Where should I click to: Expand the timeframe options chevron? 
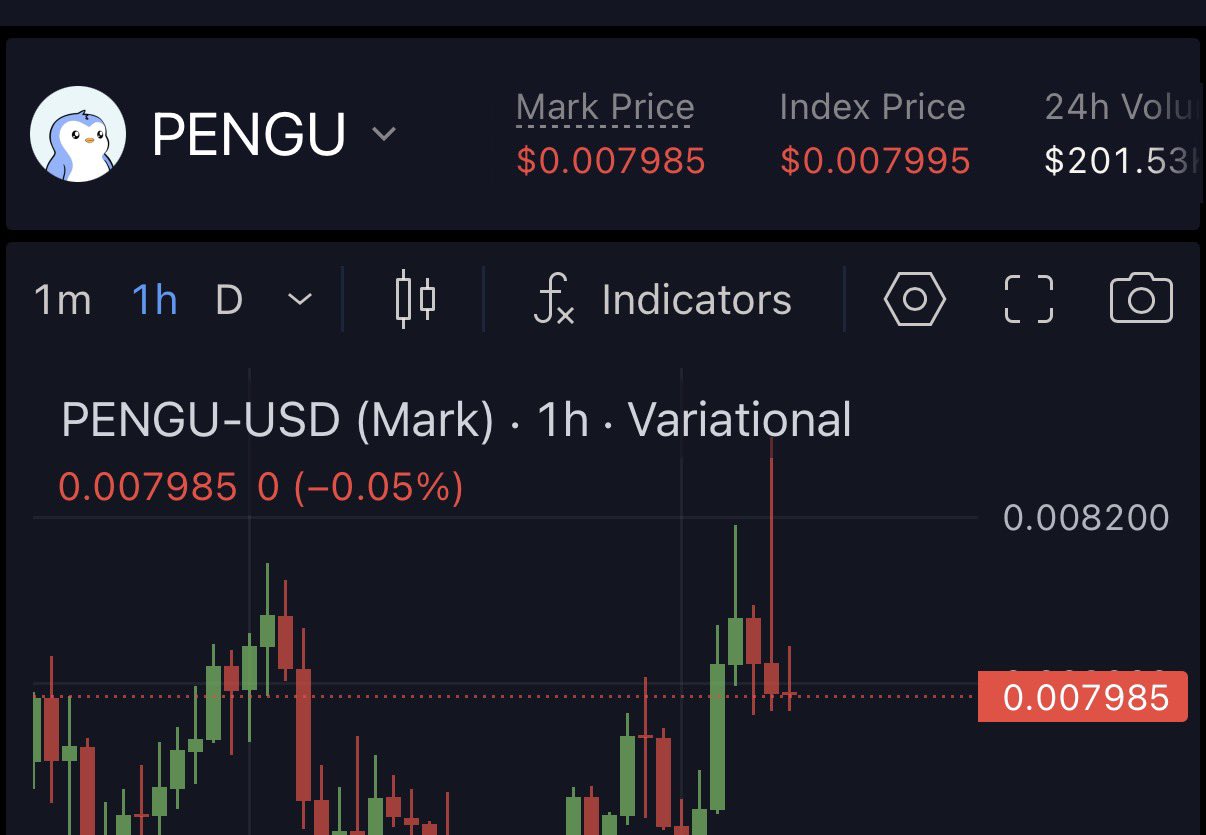(x=300, y=299)
